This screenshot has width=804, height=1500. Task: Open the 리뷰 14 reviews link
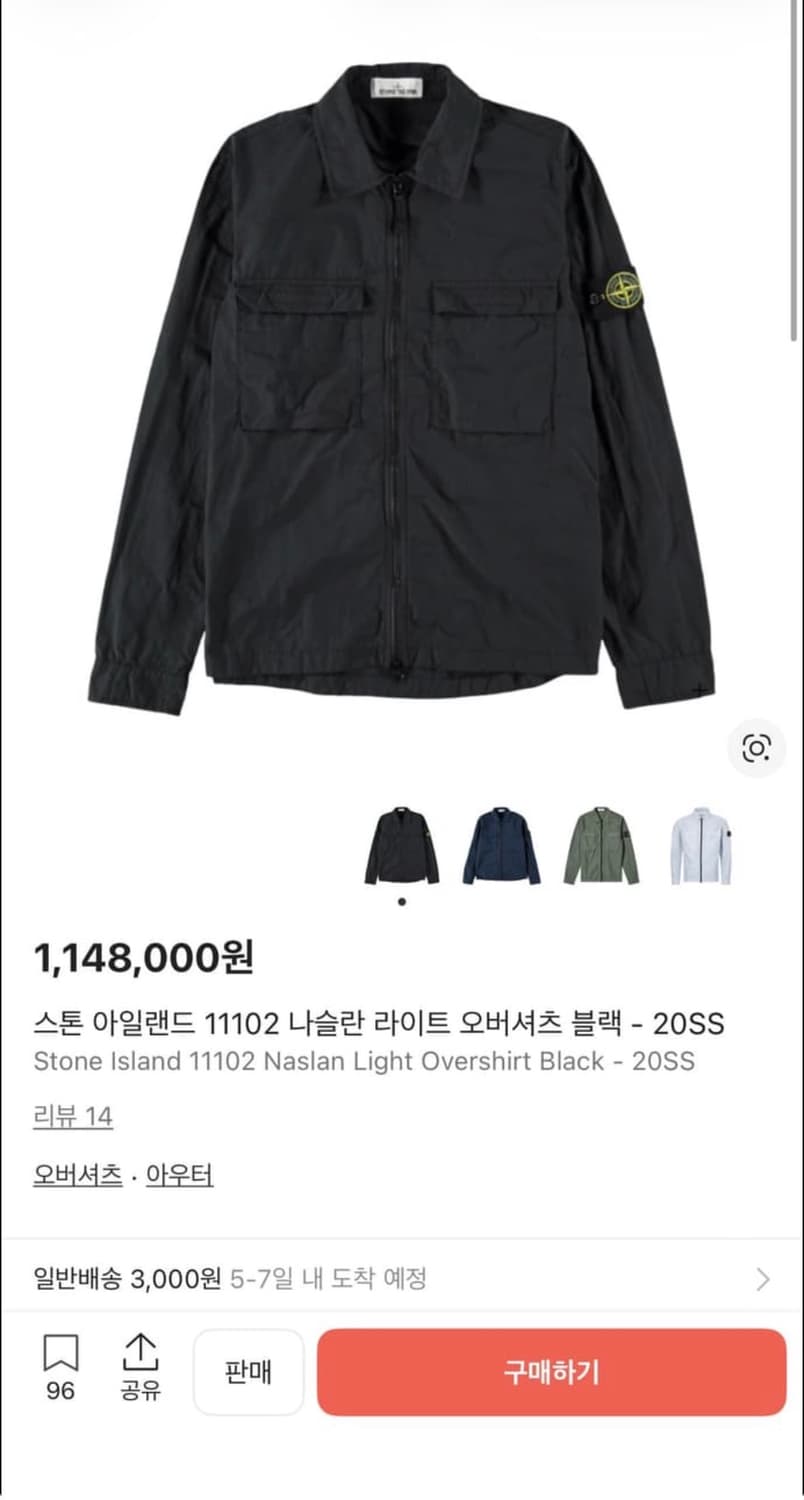point(74,1118)
